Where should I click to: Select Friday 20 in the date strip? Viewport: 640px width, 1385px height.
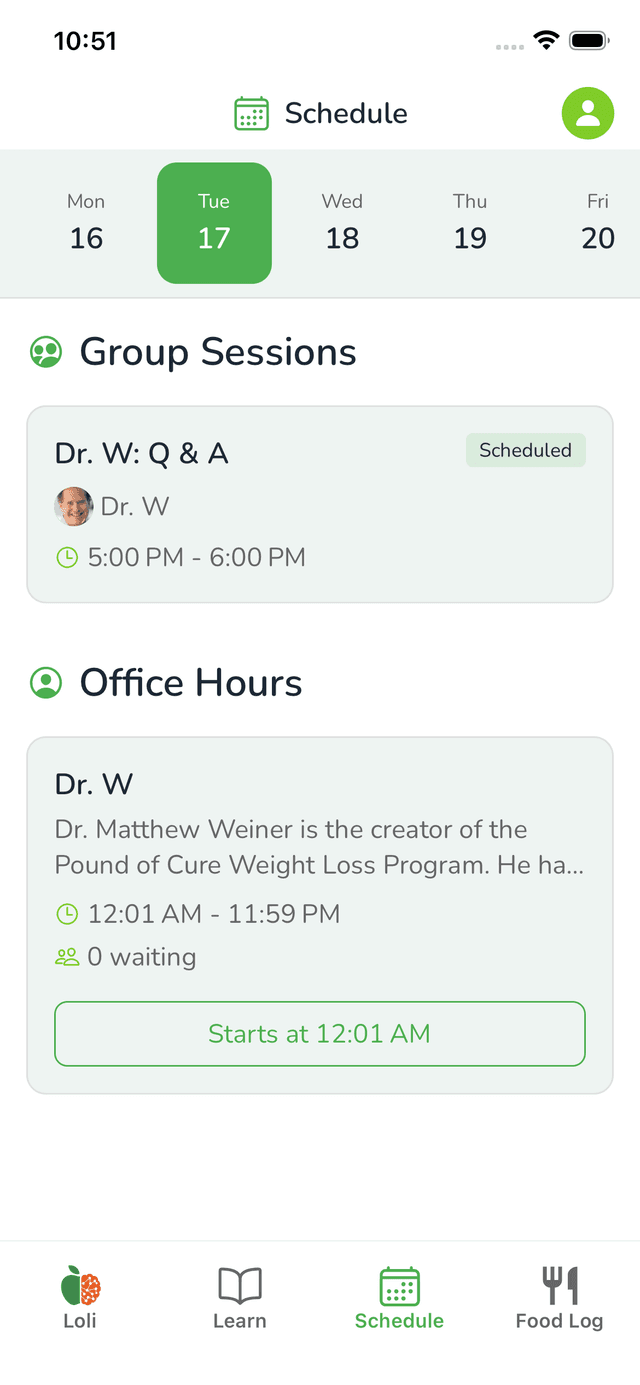598,223
